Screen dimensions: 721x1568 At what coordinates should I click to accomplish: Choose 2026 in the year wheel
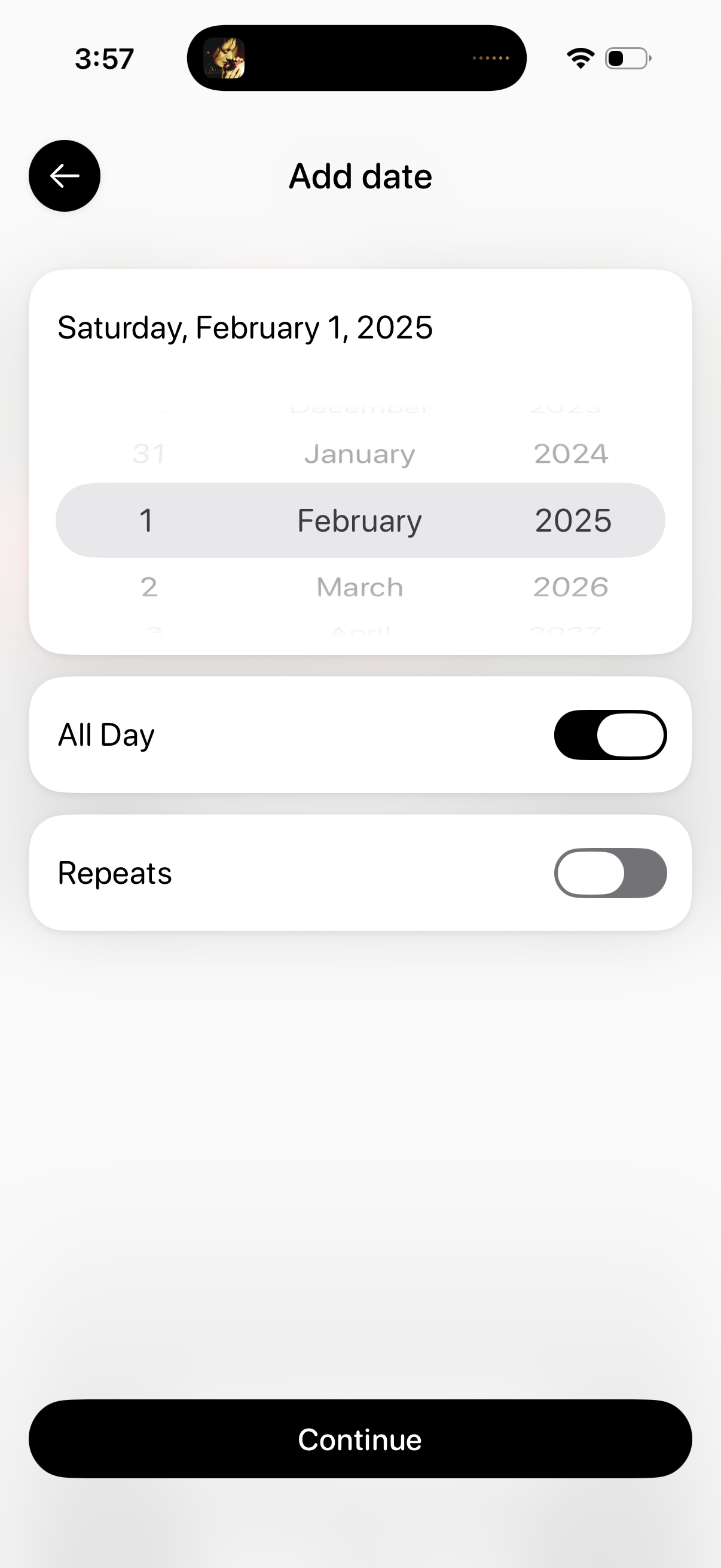571,586
